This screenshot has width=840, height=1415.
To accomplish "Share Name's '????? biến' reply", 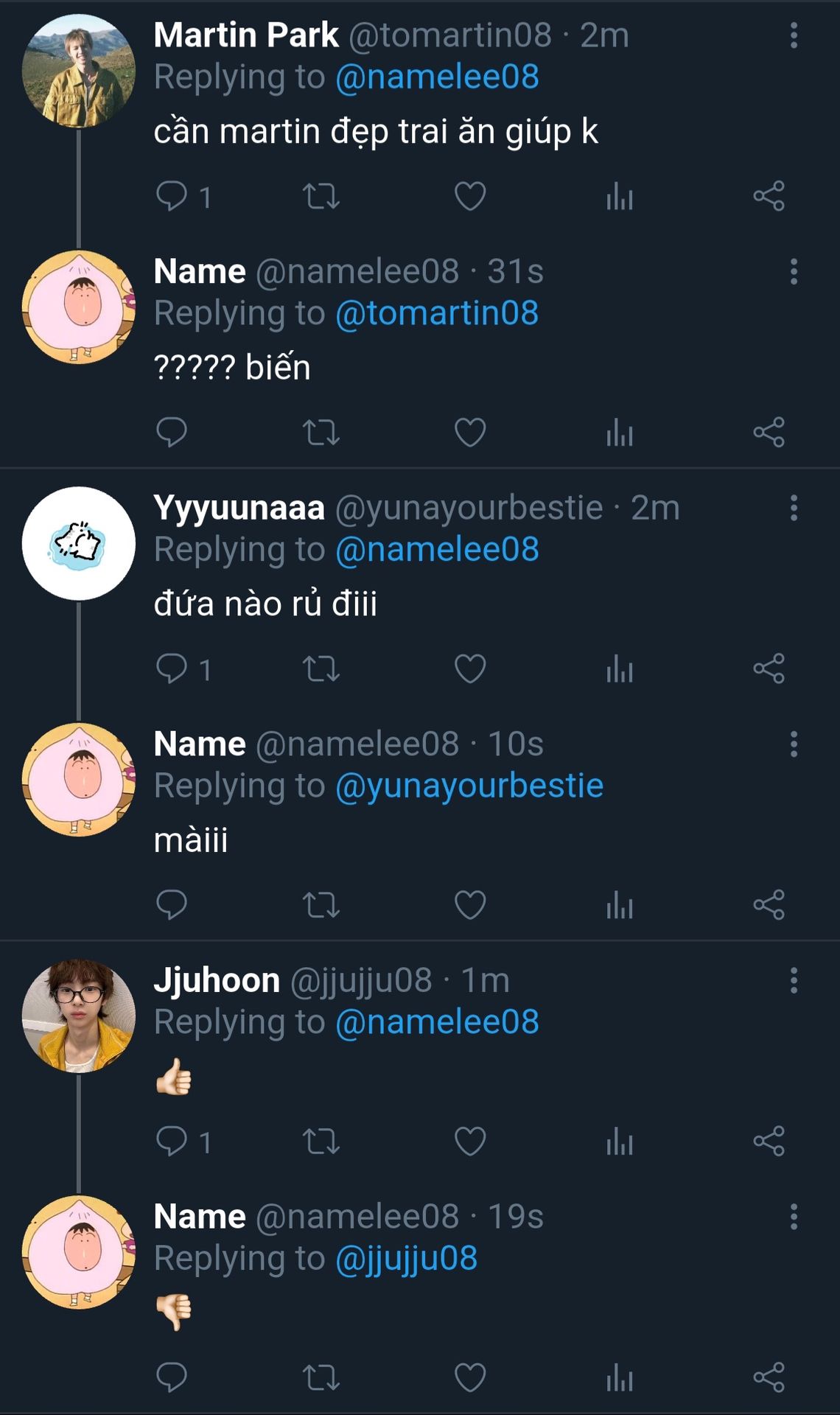I will point(769,433).
